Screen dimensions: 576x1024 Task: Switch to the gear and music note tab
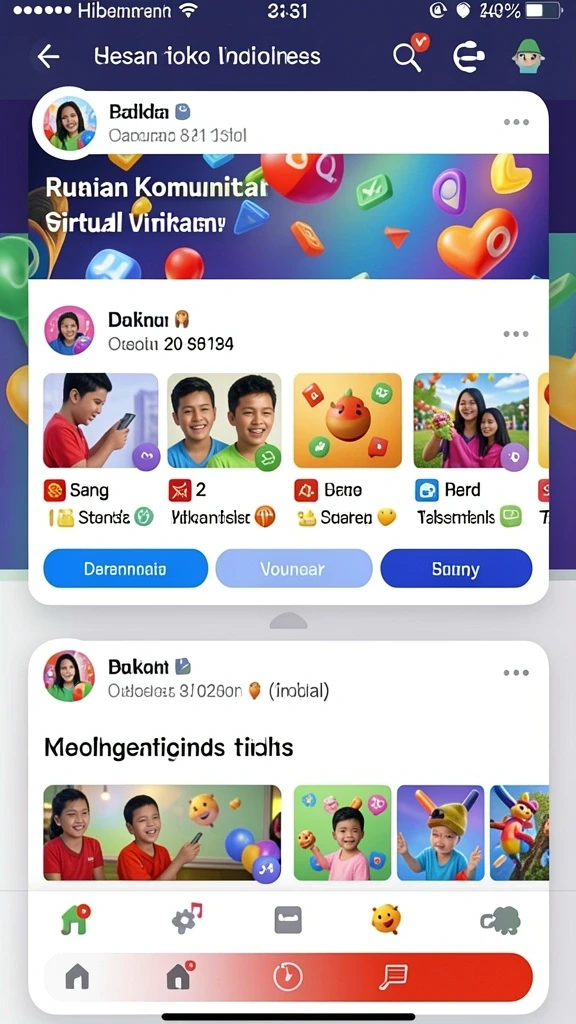click(186, 919)
